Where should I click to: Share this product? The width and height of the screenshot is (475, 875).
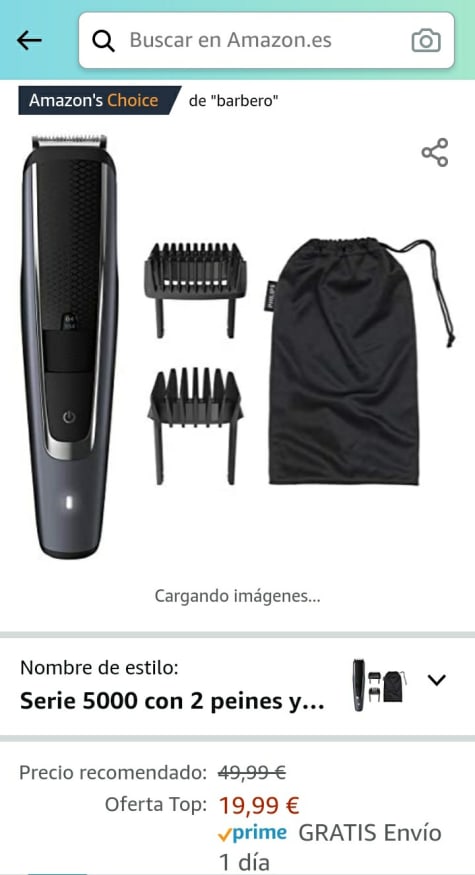coord(435,152)
